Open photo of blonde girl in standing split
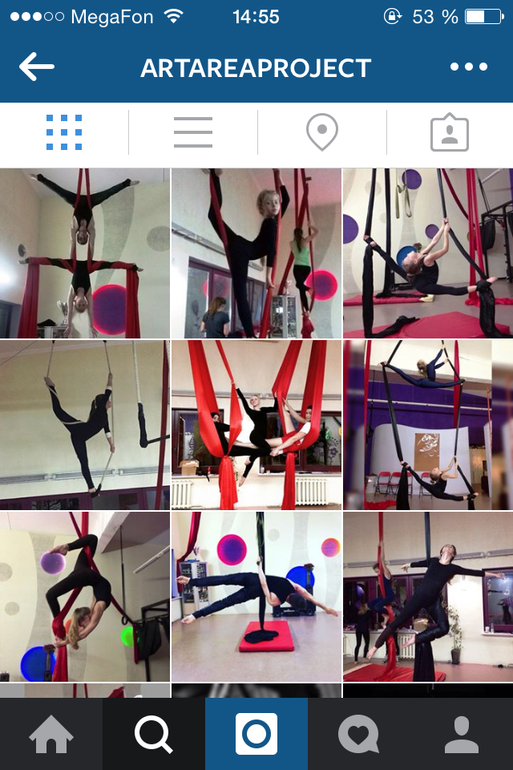 (256, 253)
